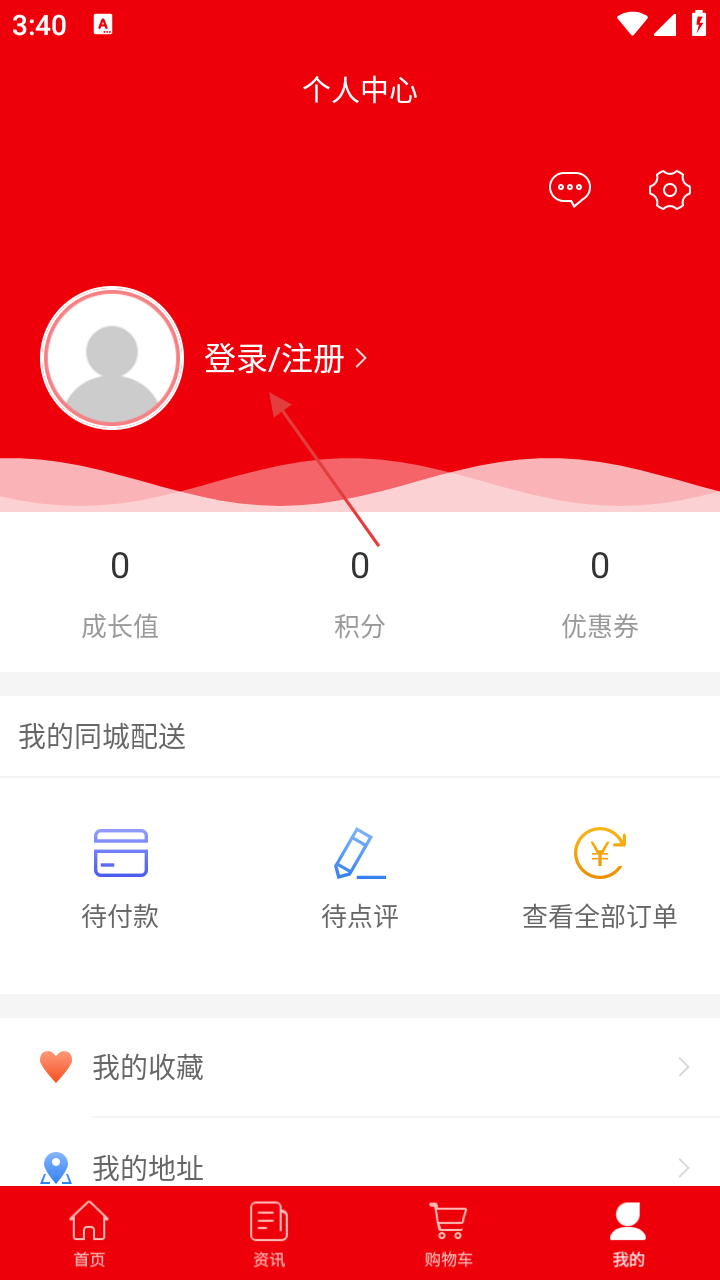Viewport: 720px width, 1280px height.
Task: View 积分 points balance
Action: [x=360, y=593]
